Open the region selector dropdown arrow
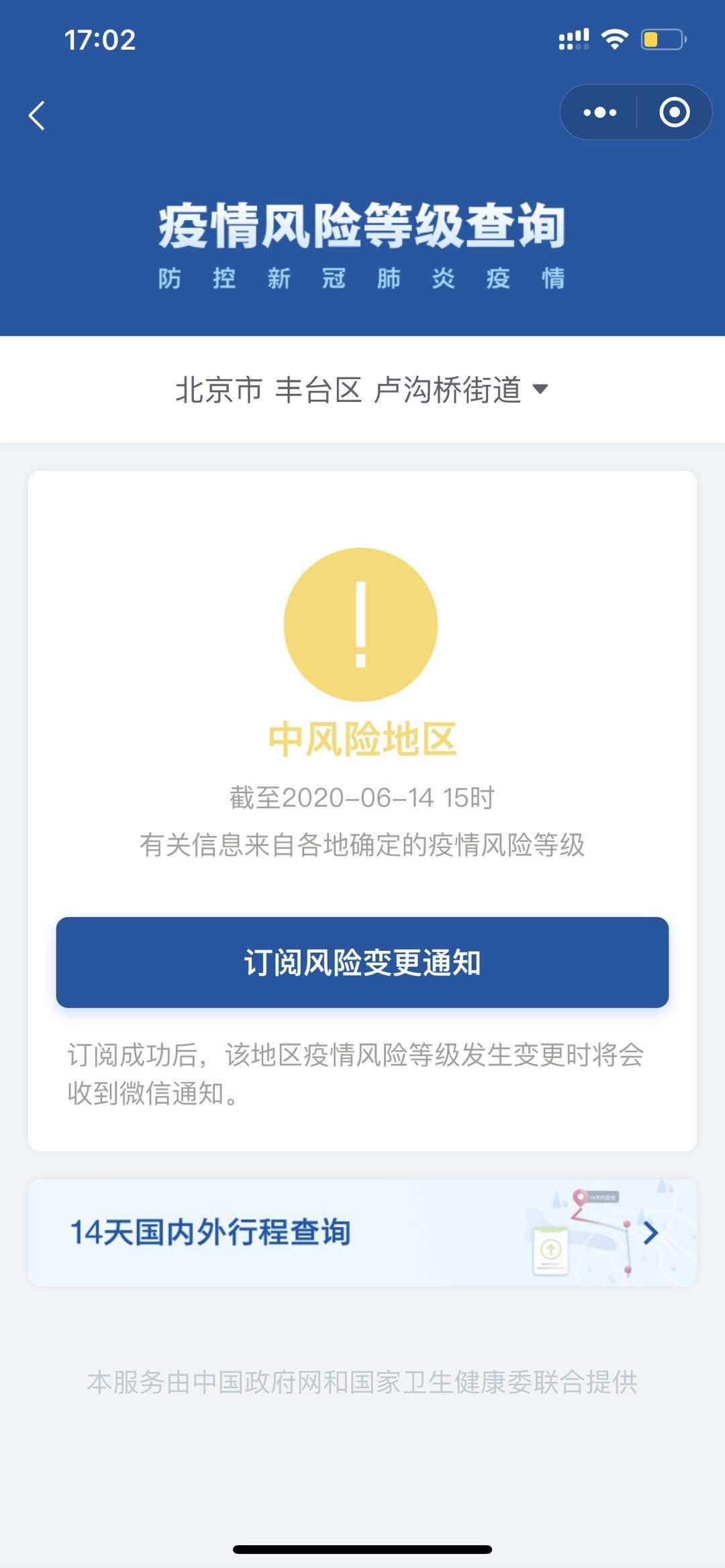The image size is (725, 1568). 541,390
